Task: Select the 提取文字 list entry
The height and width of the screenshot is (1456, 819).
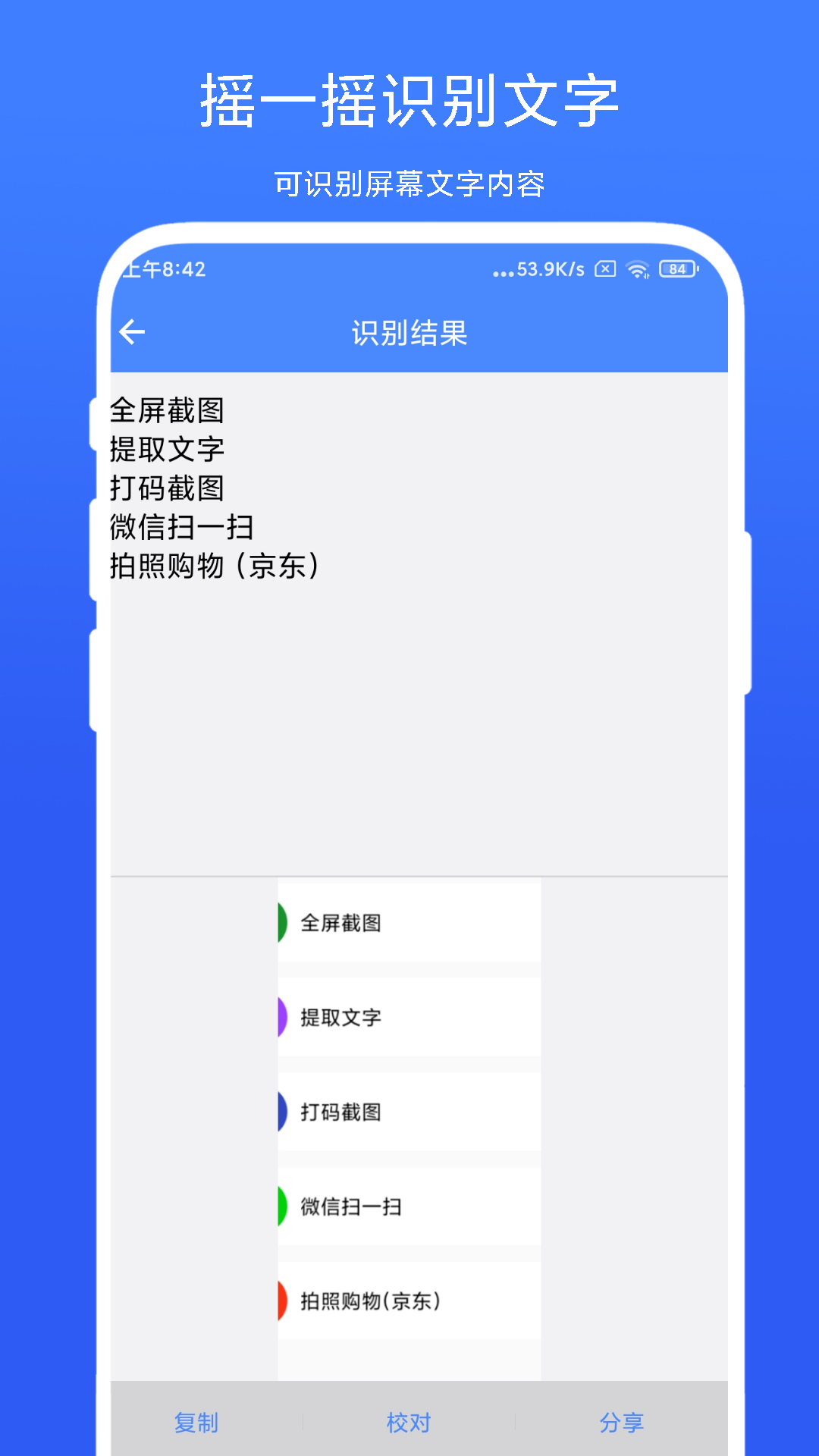Action: point(409,1017)
